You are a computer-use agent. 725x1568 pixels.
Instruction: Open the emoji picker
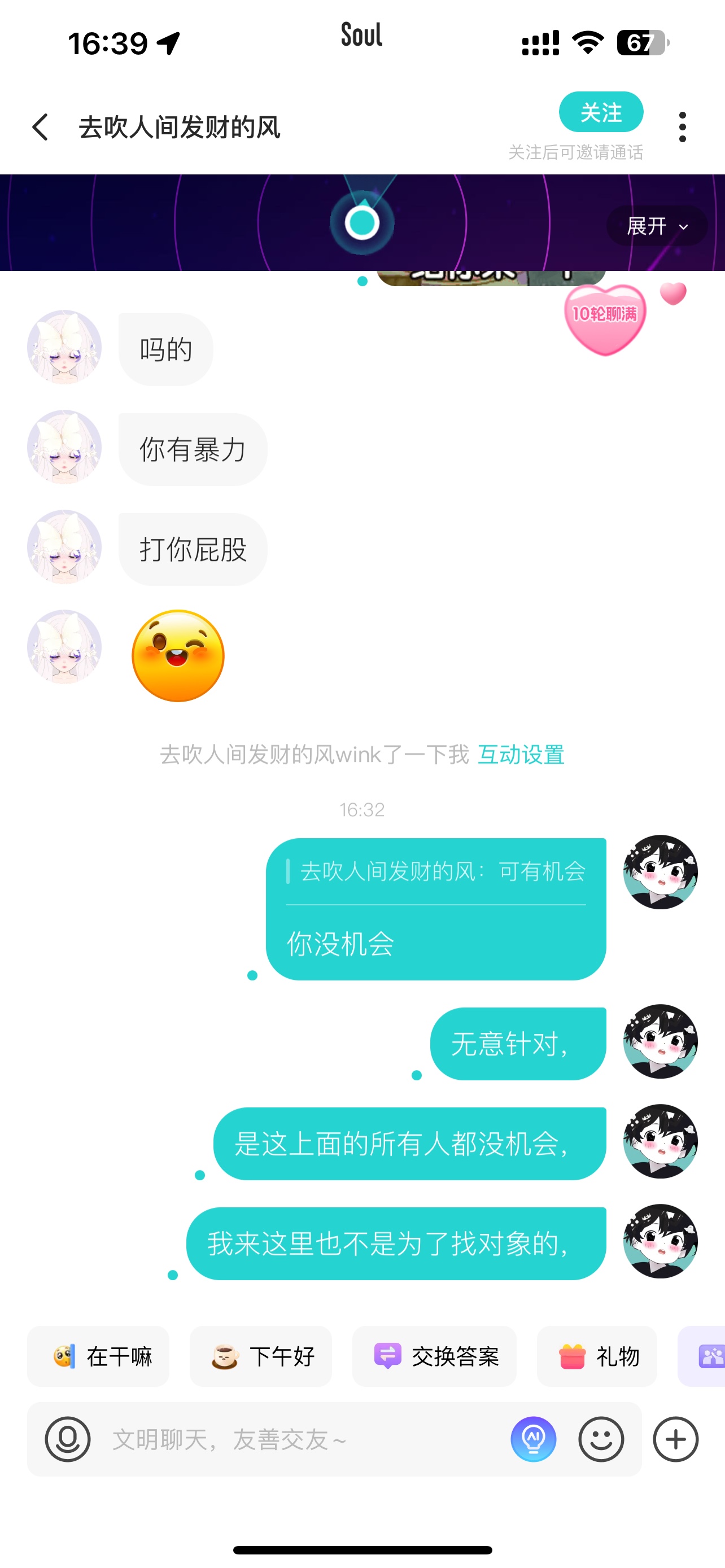click(x=601, y=1439)
